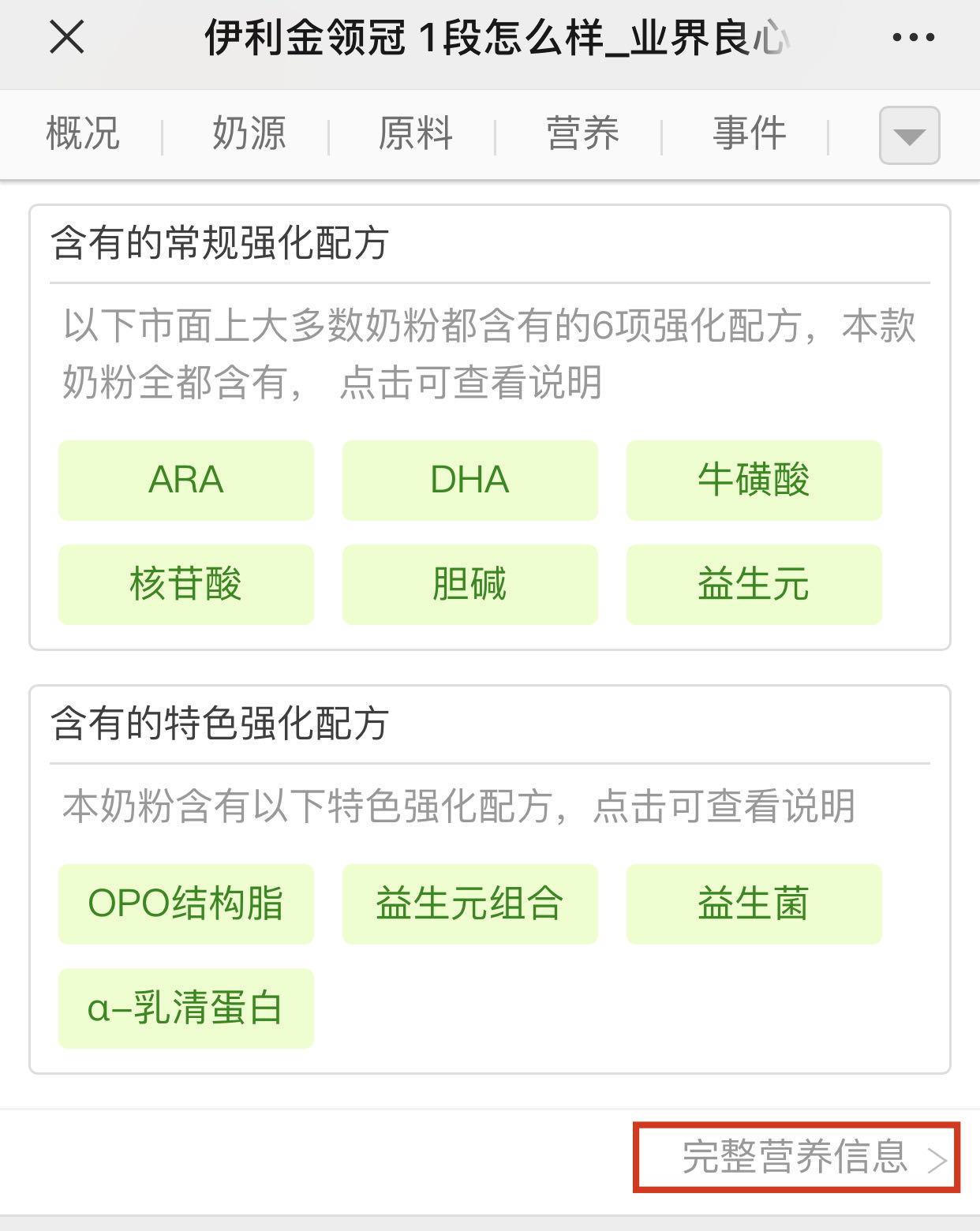Expand the tab dropdown arrow
980x1231 pixels.
[909, 136]
